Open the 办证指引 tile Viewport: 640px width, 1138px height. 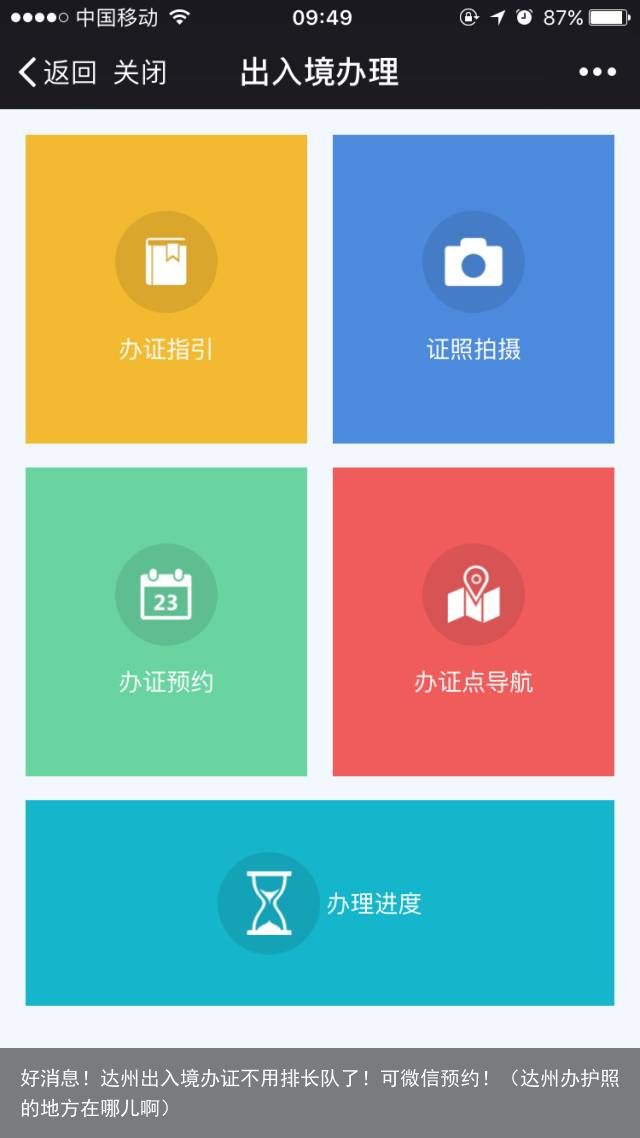[x=166, y=289]
